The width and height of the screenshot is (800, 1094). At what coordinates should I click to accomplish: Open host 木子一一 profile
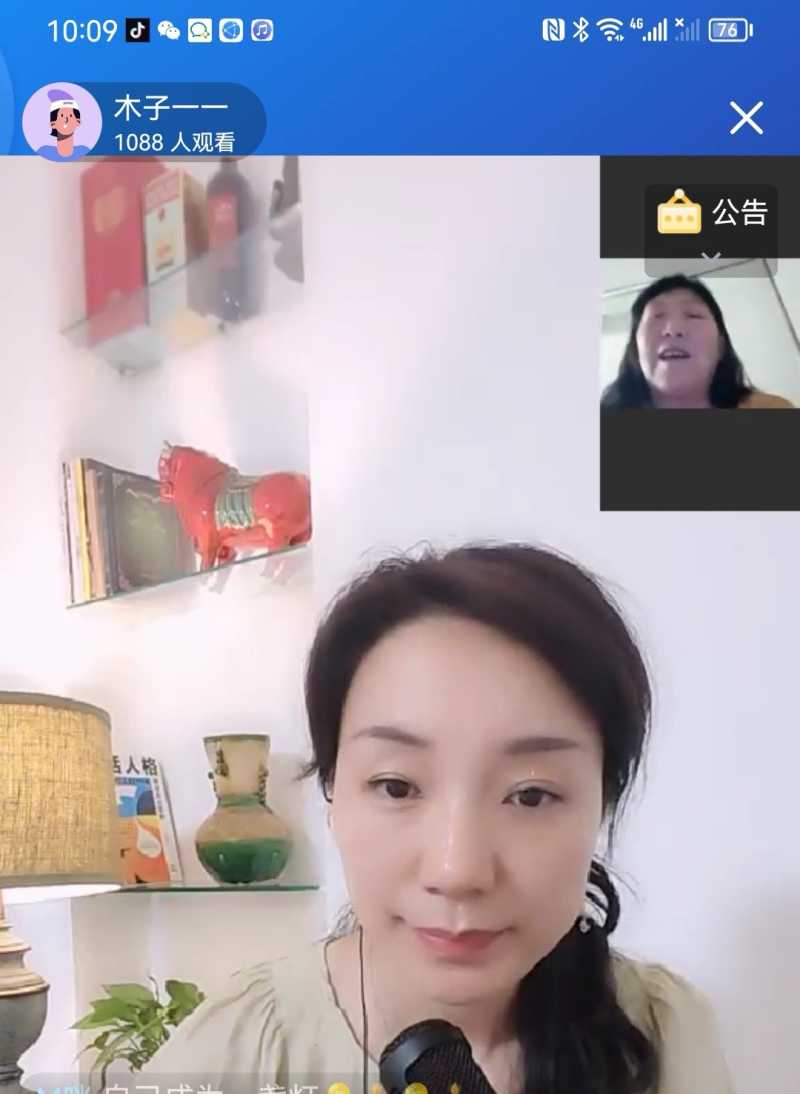(62, 122)
